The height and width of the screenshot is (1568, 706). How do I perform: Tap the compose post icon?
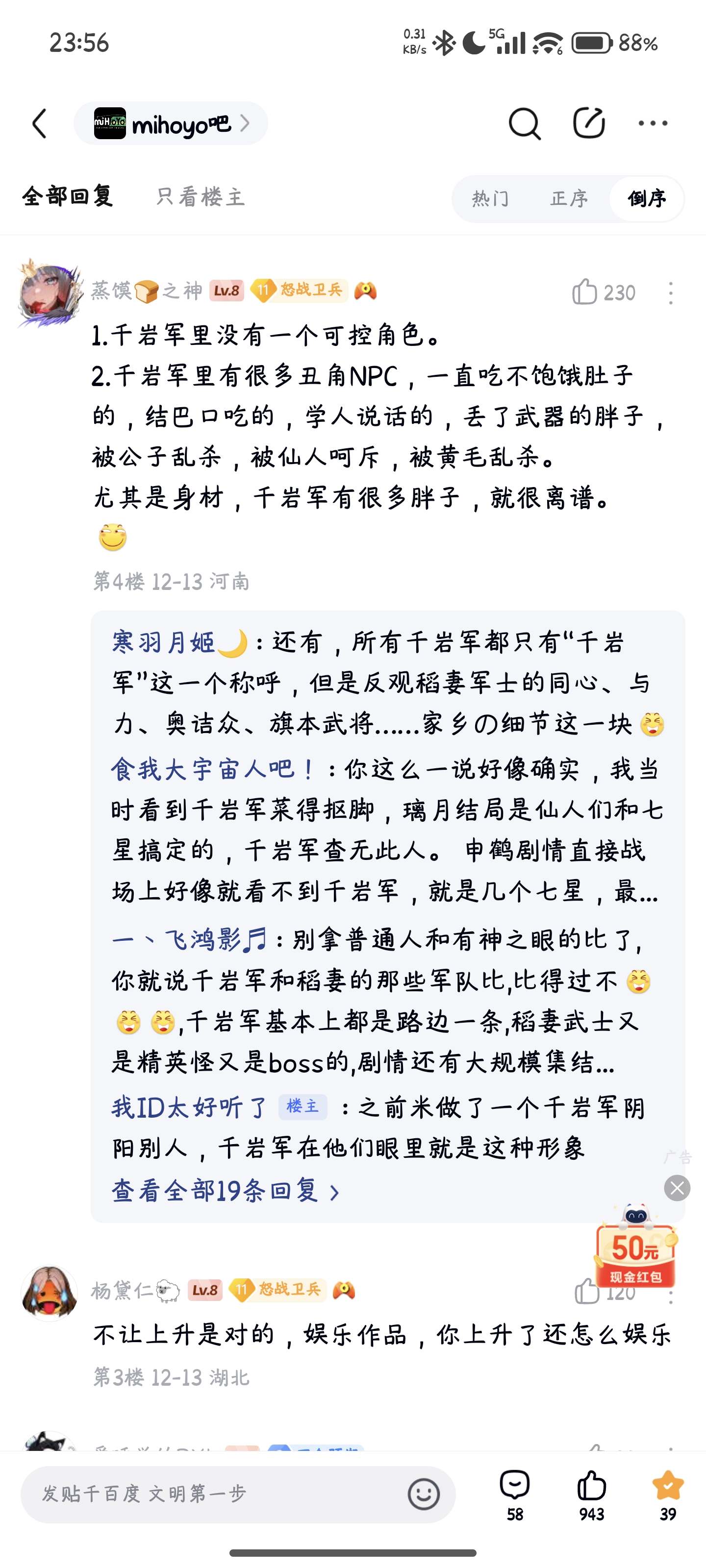point(588,123)
